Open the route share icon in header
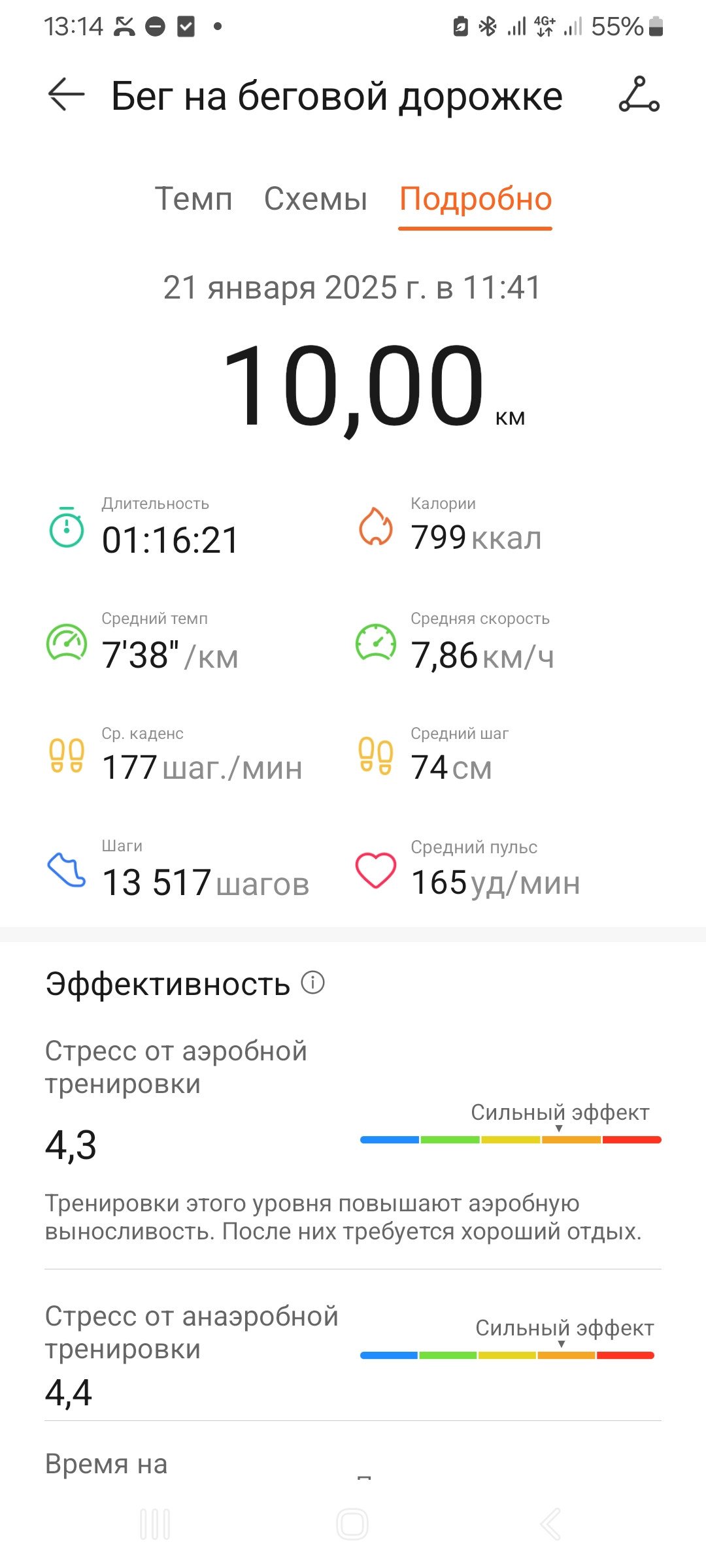Image resolution: width=706 pixels, height=1568 pixels. point(639,94)
